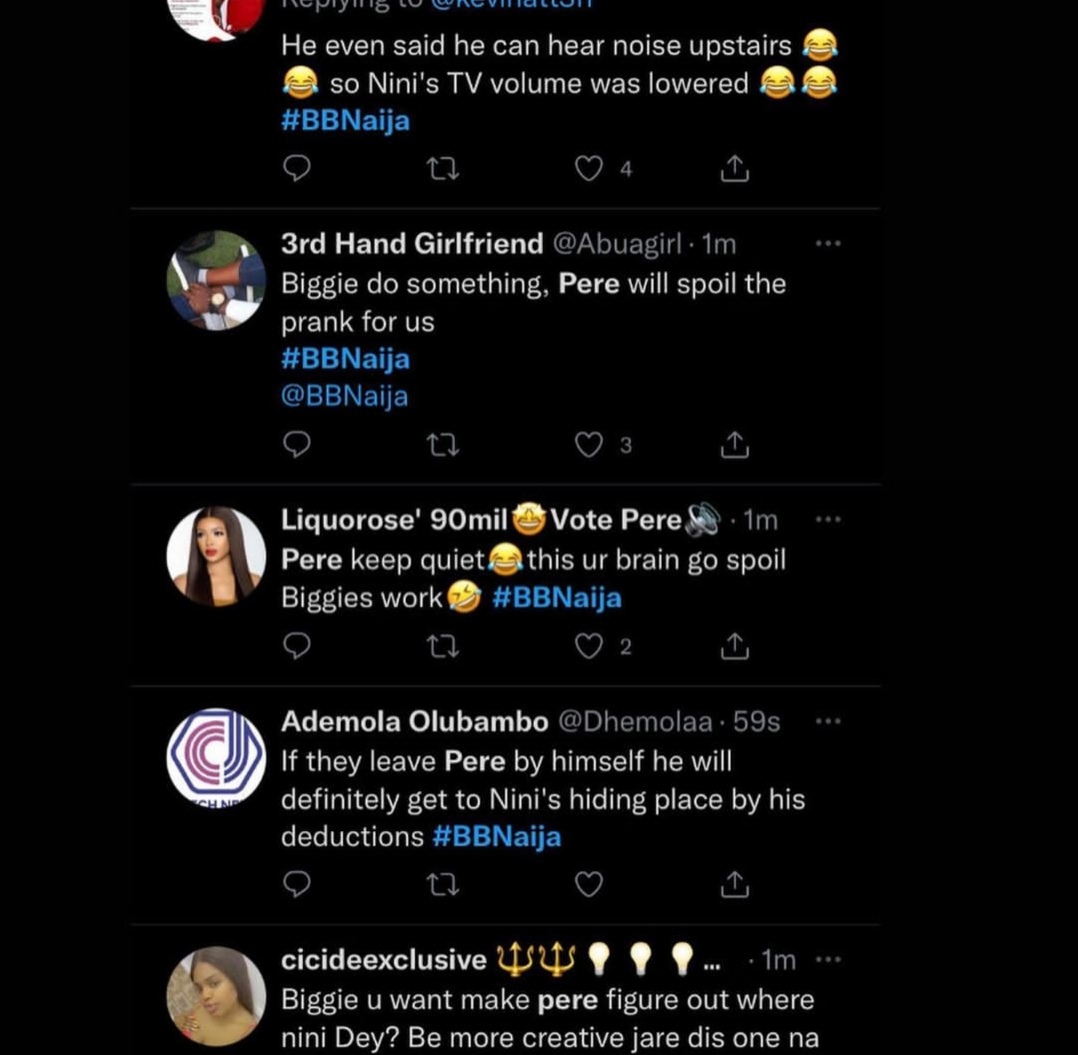Open the cicideexclusive profile picture
This screenshot has height=1055, width=1078.
point(216,996)
